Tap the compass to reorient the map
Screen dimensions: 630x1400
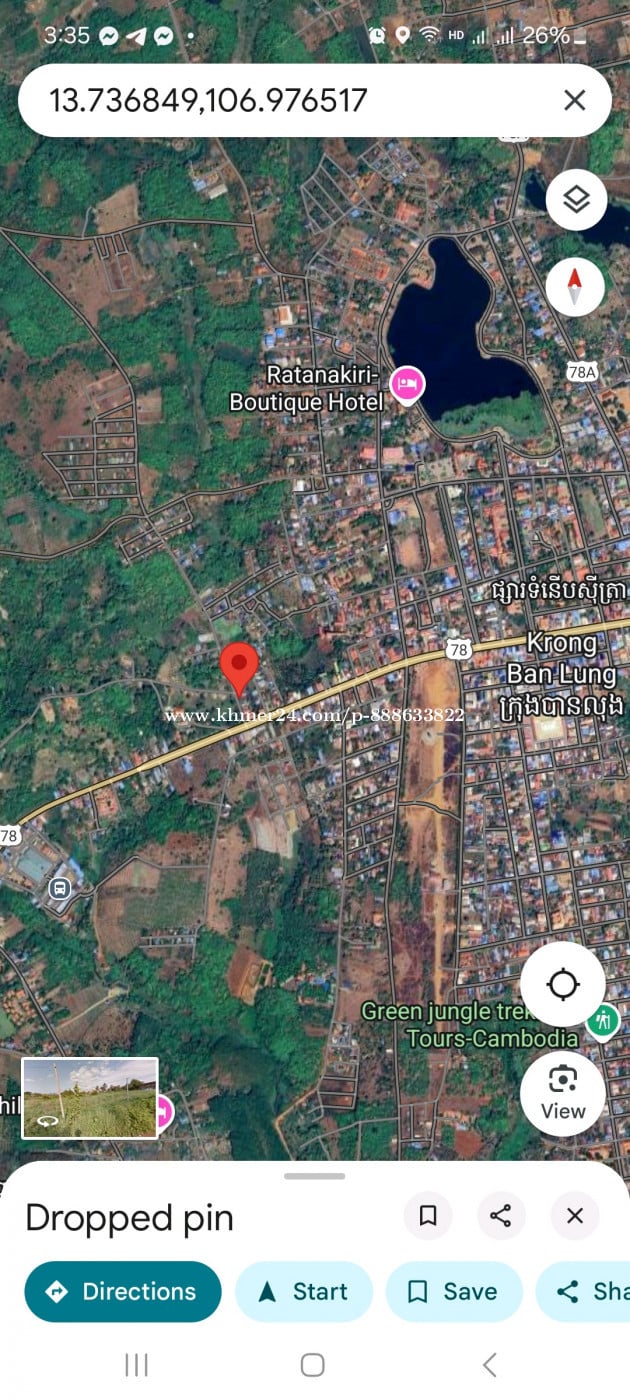575,287
